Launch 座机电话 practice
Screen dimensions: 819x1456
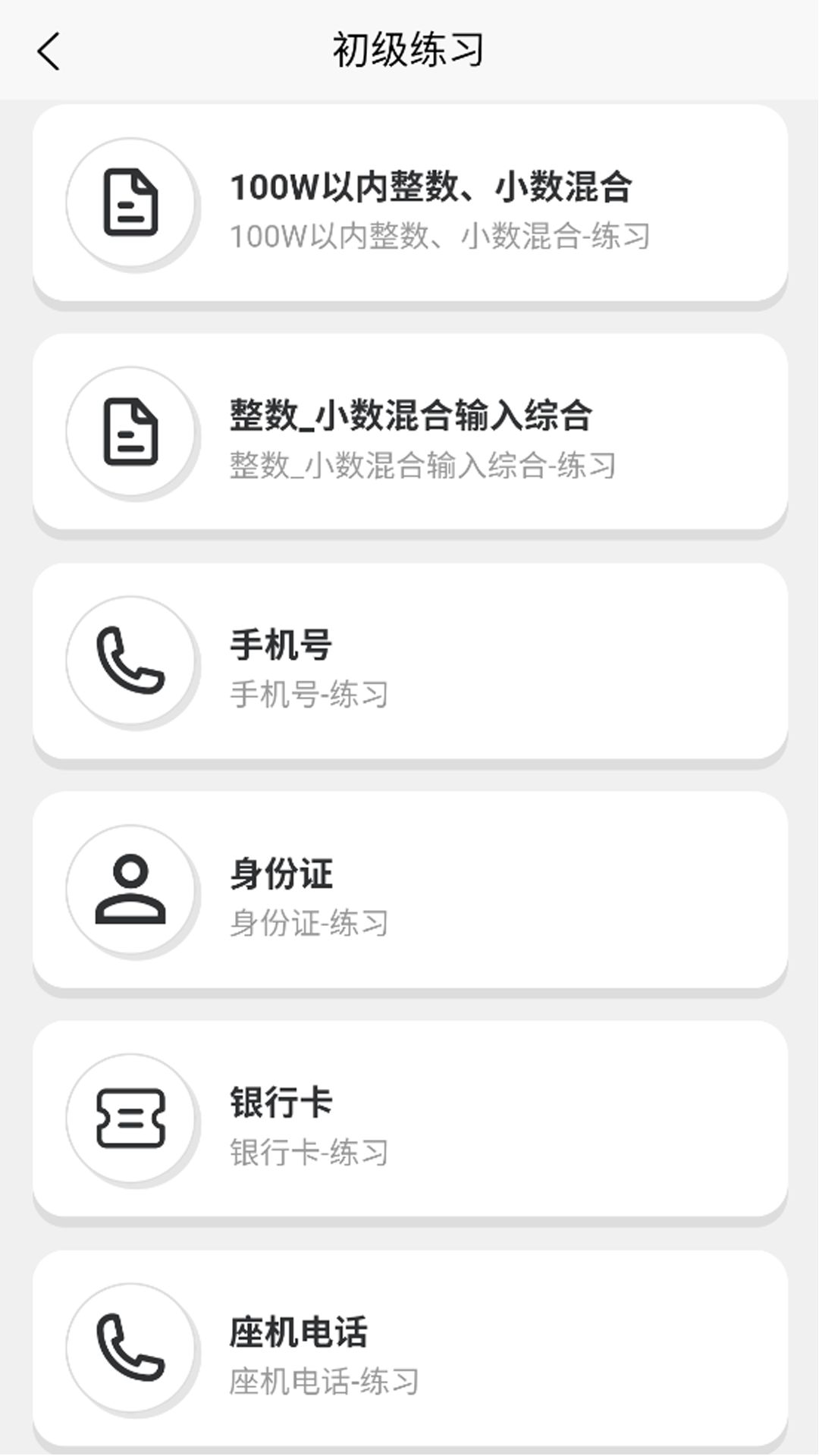409,1350
